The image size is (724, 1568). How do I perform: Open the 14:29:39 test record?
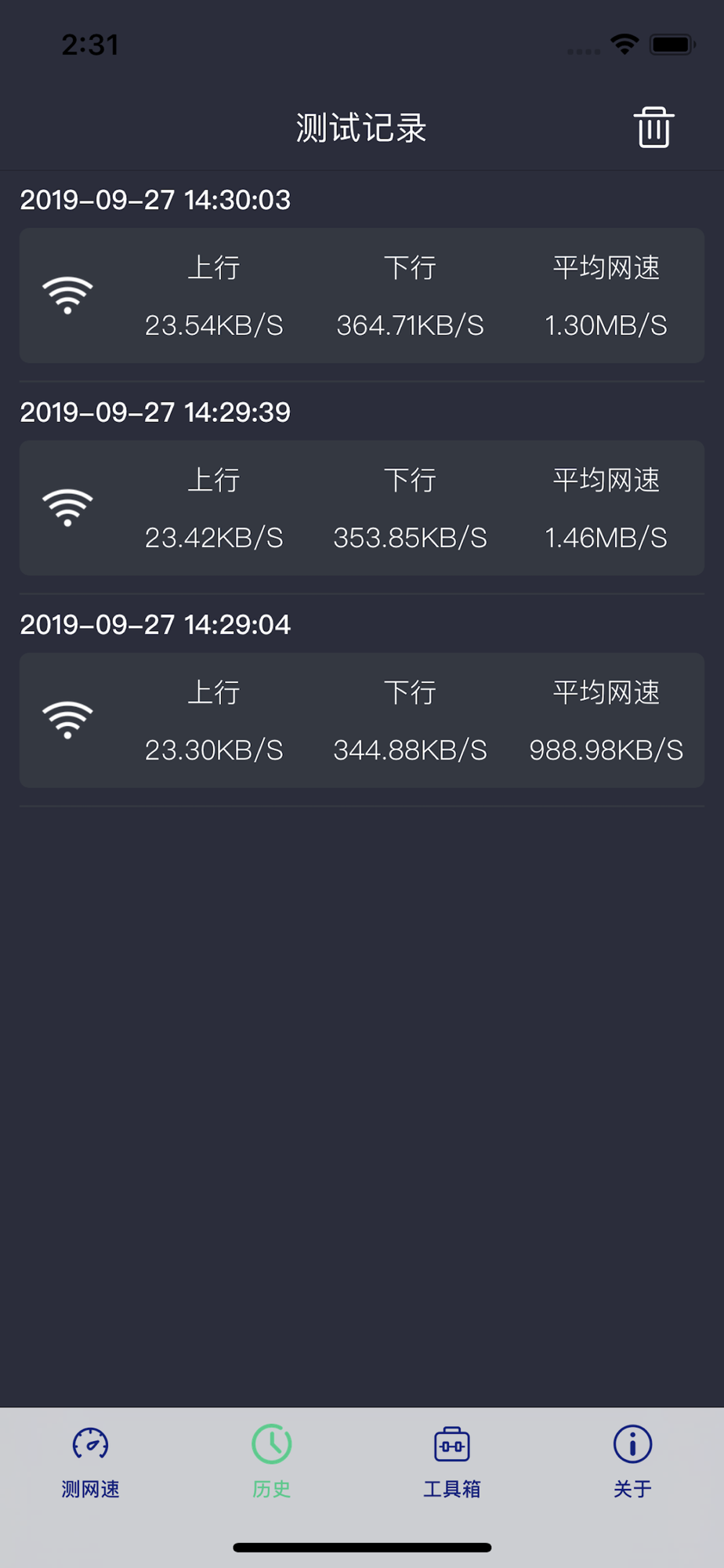tap(362, 508)
